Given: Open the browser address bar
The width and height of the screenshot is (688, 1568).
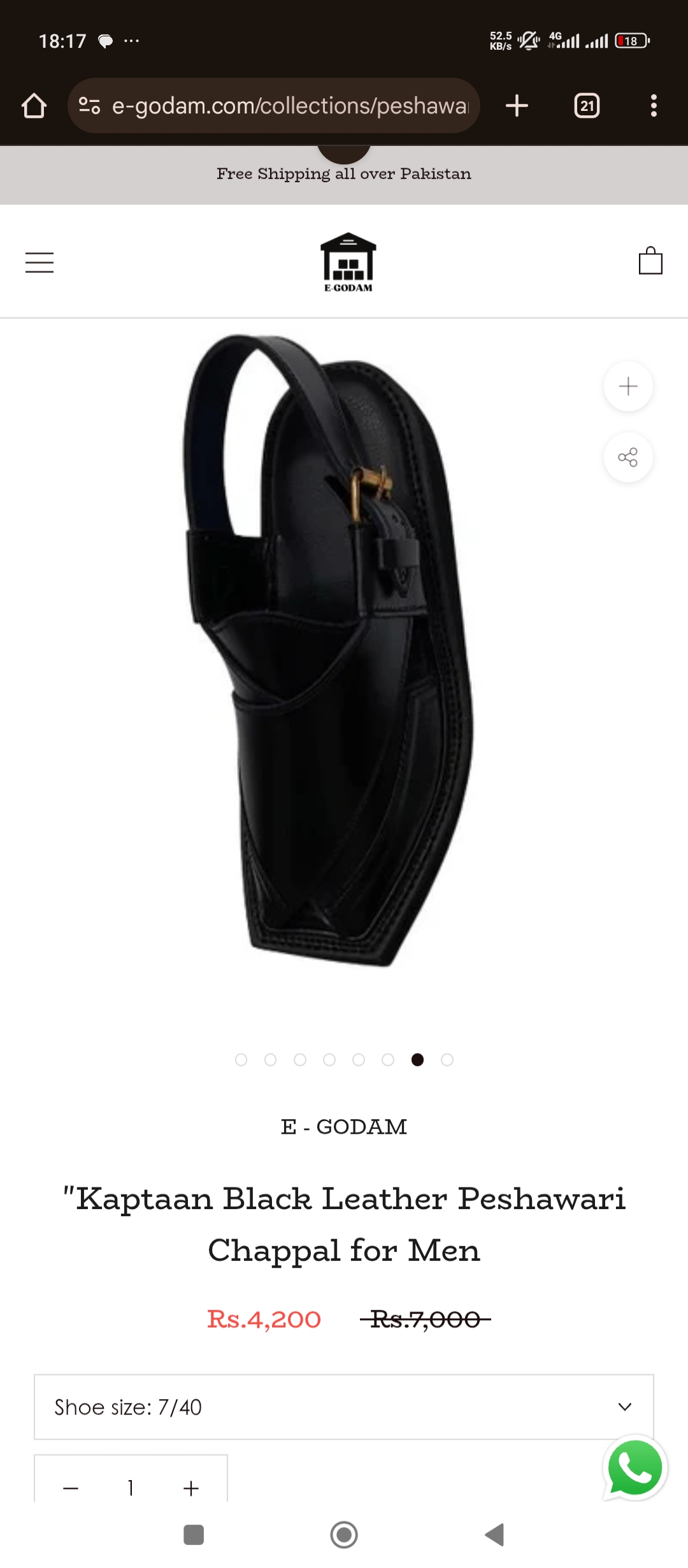Looking at the screenshot, I should (290, 106).
